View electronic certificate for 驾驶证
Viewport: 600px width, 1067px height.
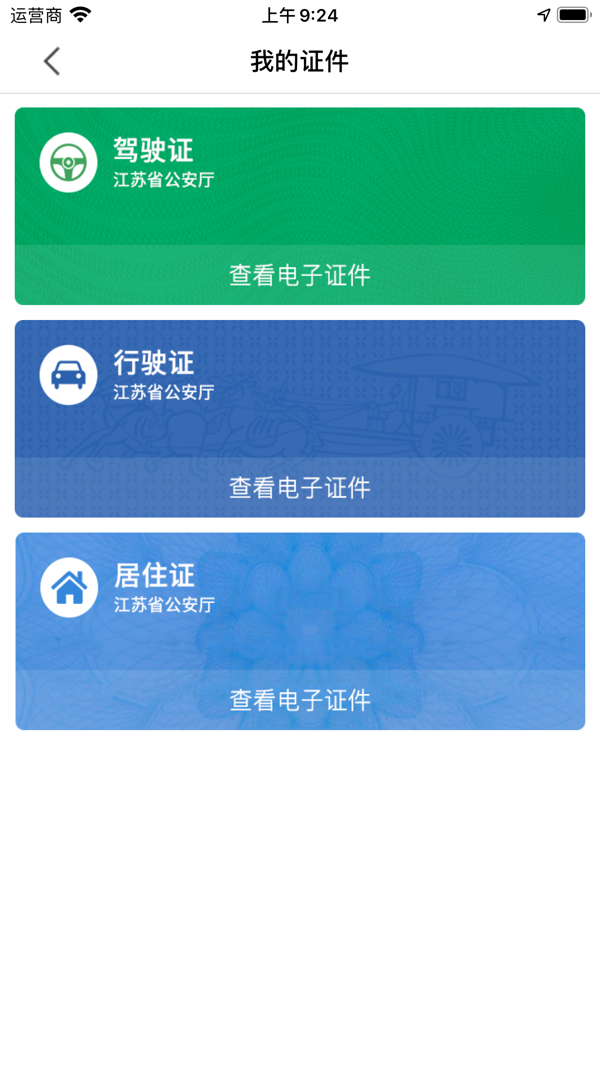coord(300,275)
